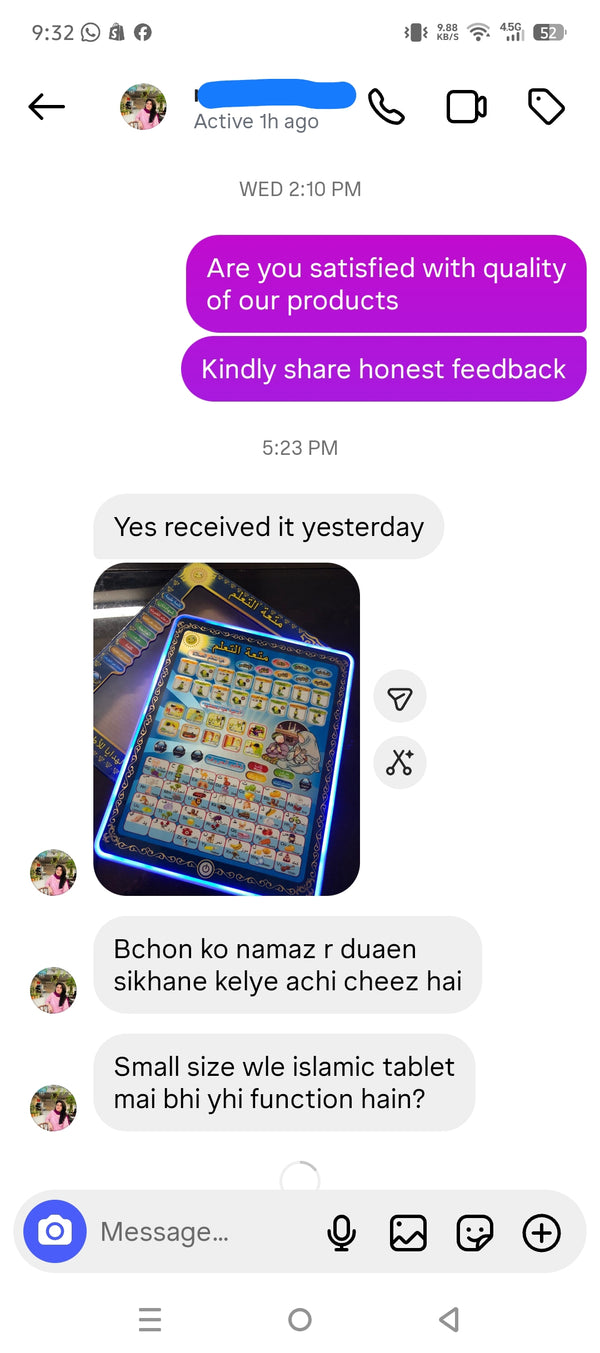
Task: Tap the plus icon for more options
Action: pyautogui.click(x=541, y=1232)
